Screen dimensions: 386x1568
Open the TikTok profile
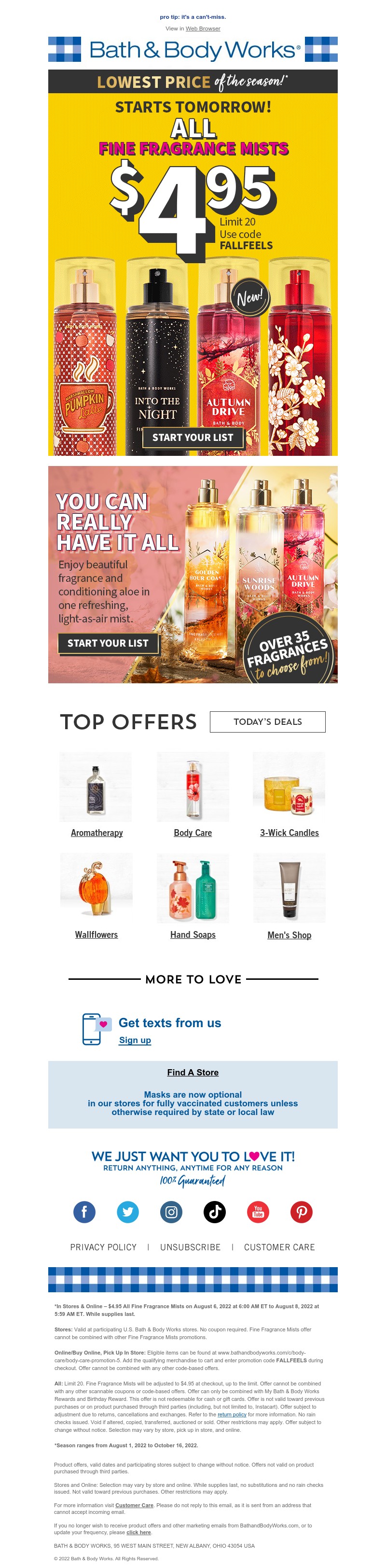215,1211
